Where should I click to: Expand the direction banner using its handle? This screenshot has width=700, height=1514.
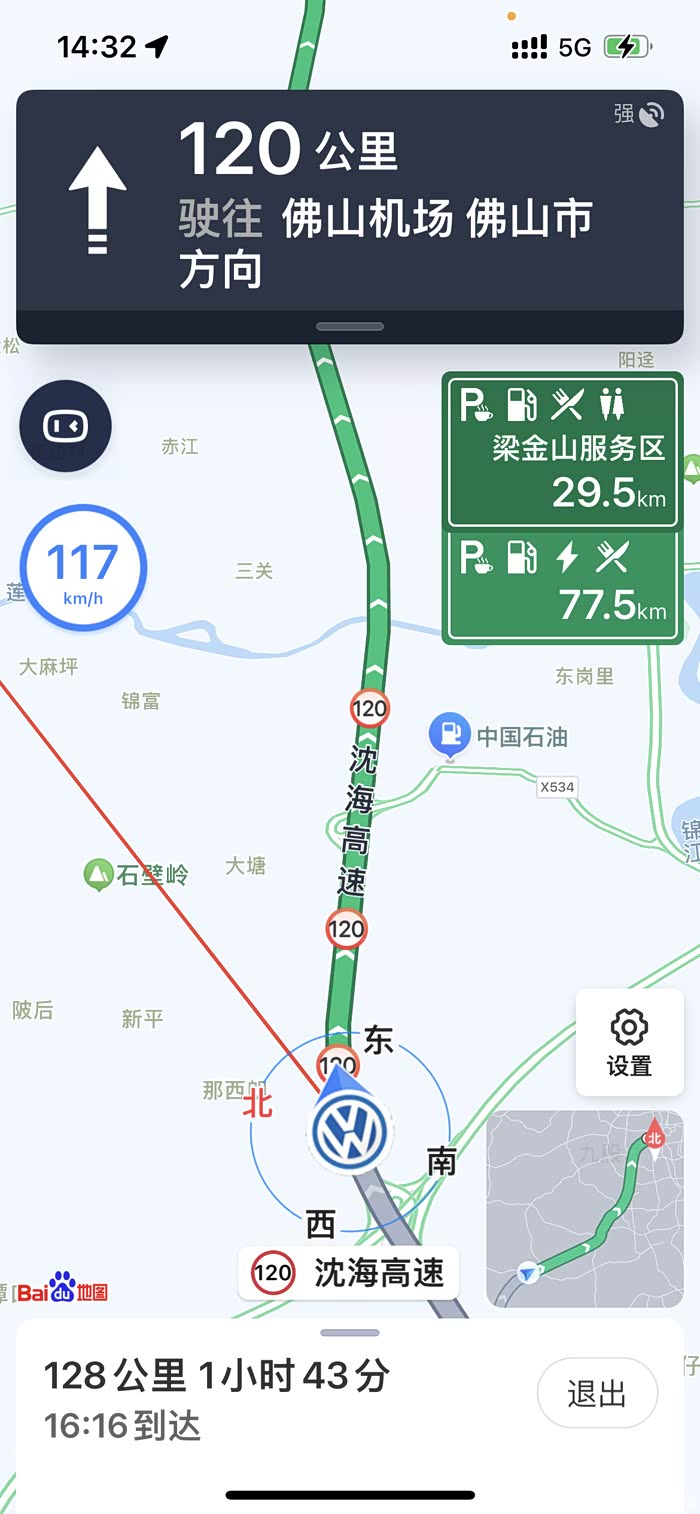click(x=350, y=326)
